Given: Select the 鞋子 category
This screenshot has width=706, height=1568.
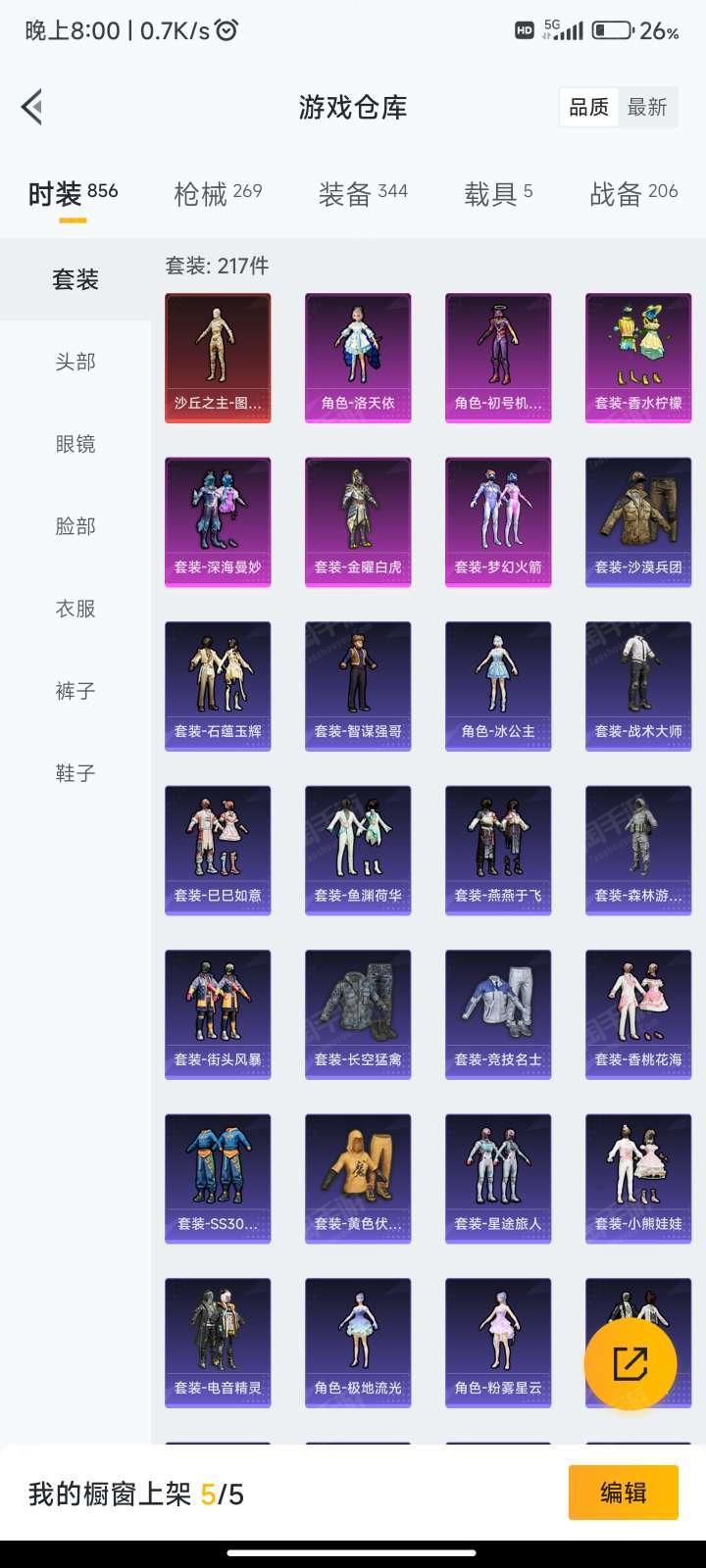Looking at the screenshot, I should (76, 773).
